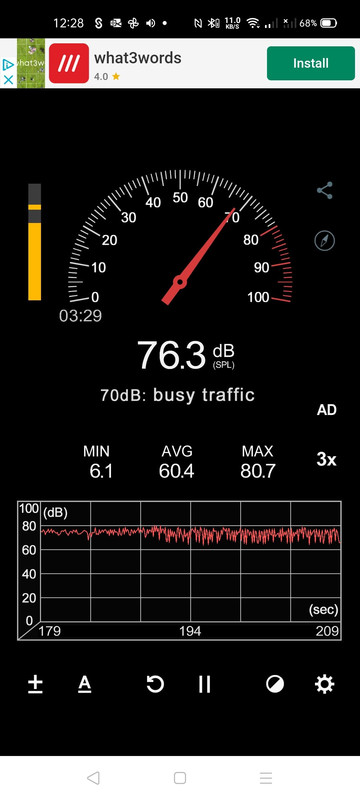
Task: Share the sound meter reading
Action: point(325,190)
